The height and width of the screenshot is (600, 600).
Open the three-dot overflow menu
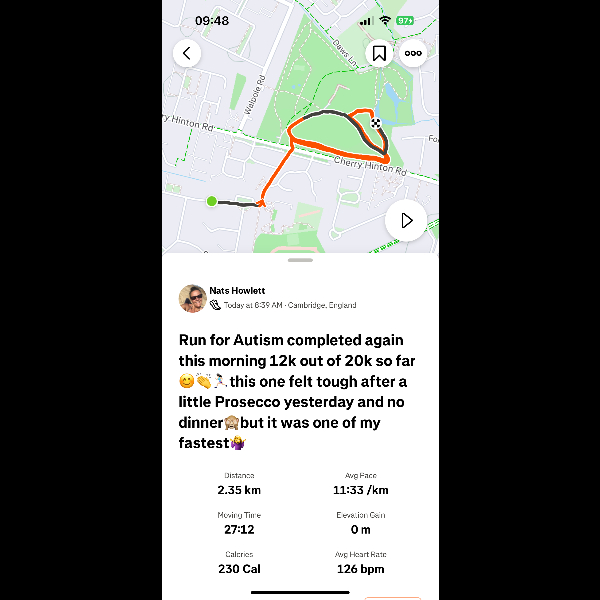point(412,53)
